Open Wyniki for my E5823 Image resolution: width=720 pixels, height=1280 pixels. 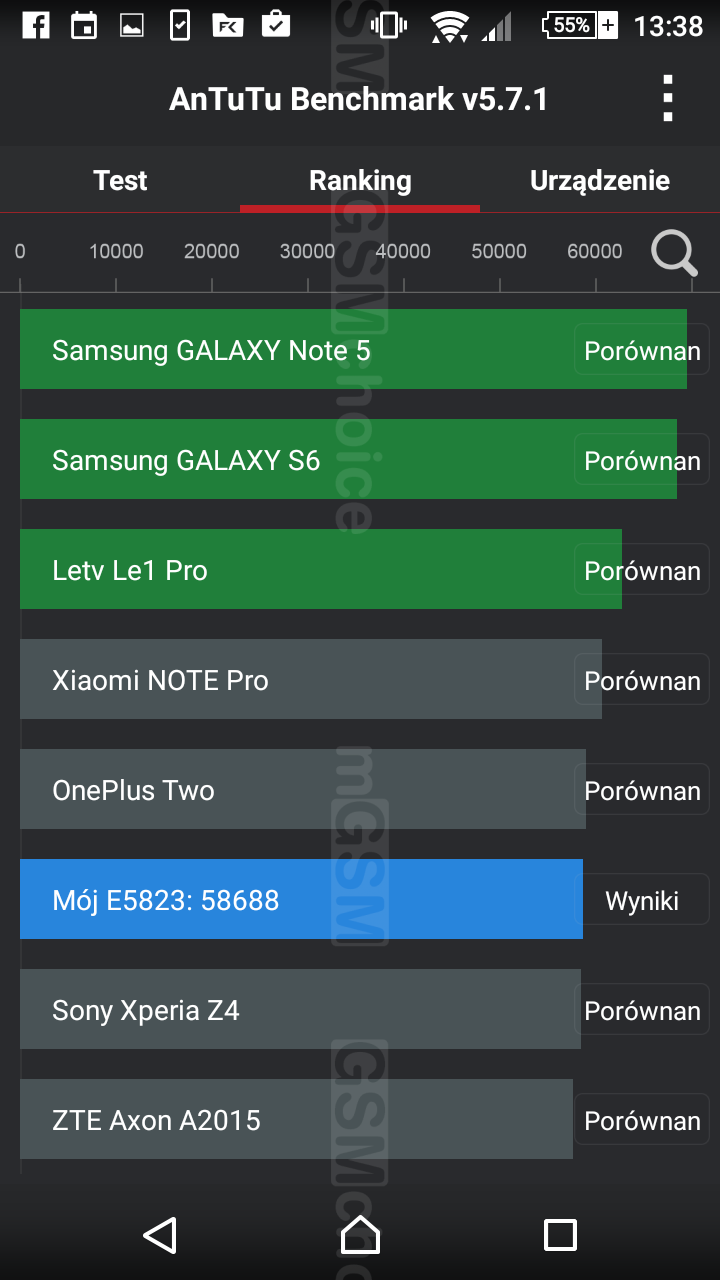642,900
